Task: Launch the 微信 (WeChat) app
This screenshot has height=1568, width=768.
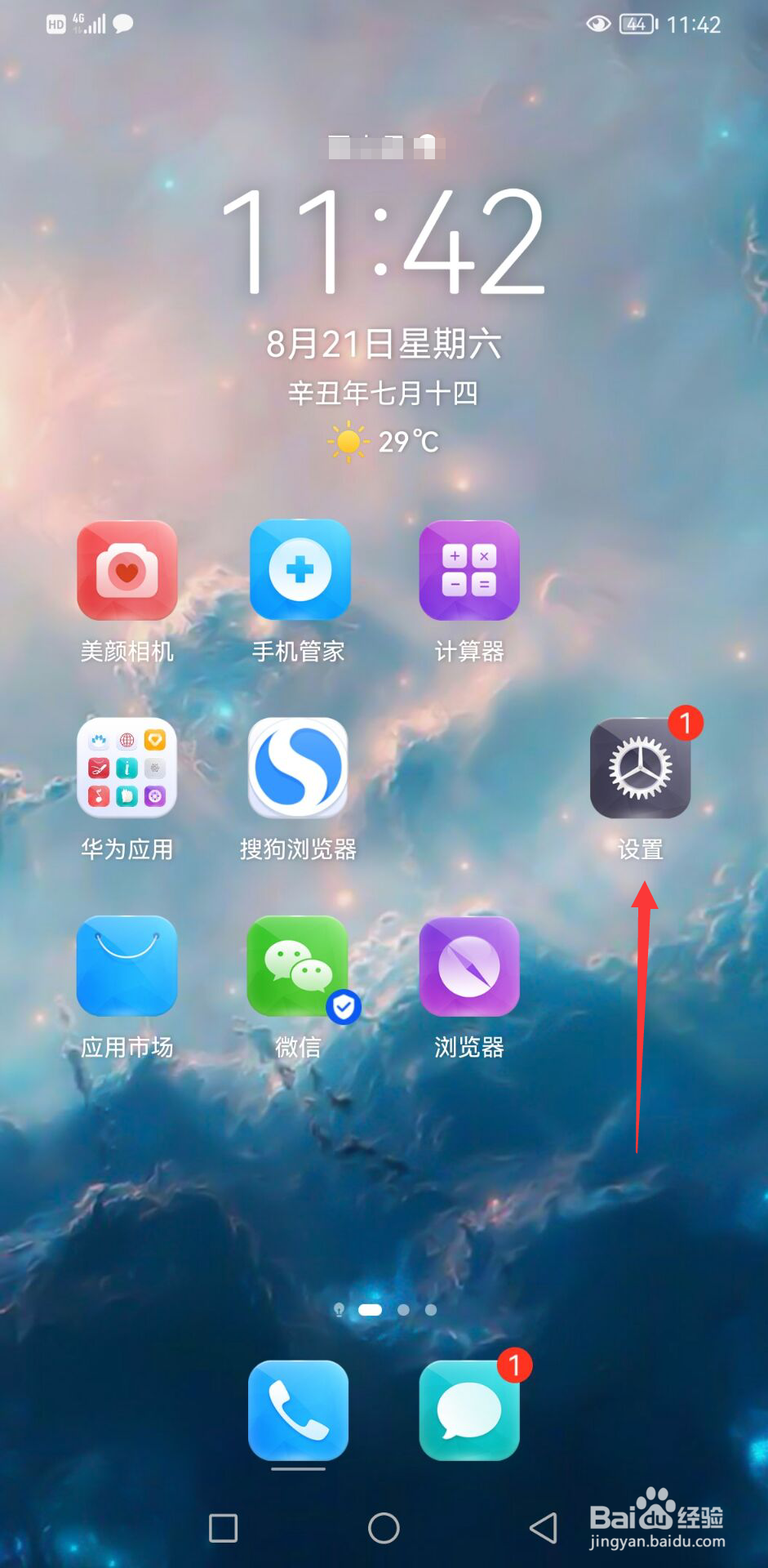Action: pos(299,968)
